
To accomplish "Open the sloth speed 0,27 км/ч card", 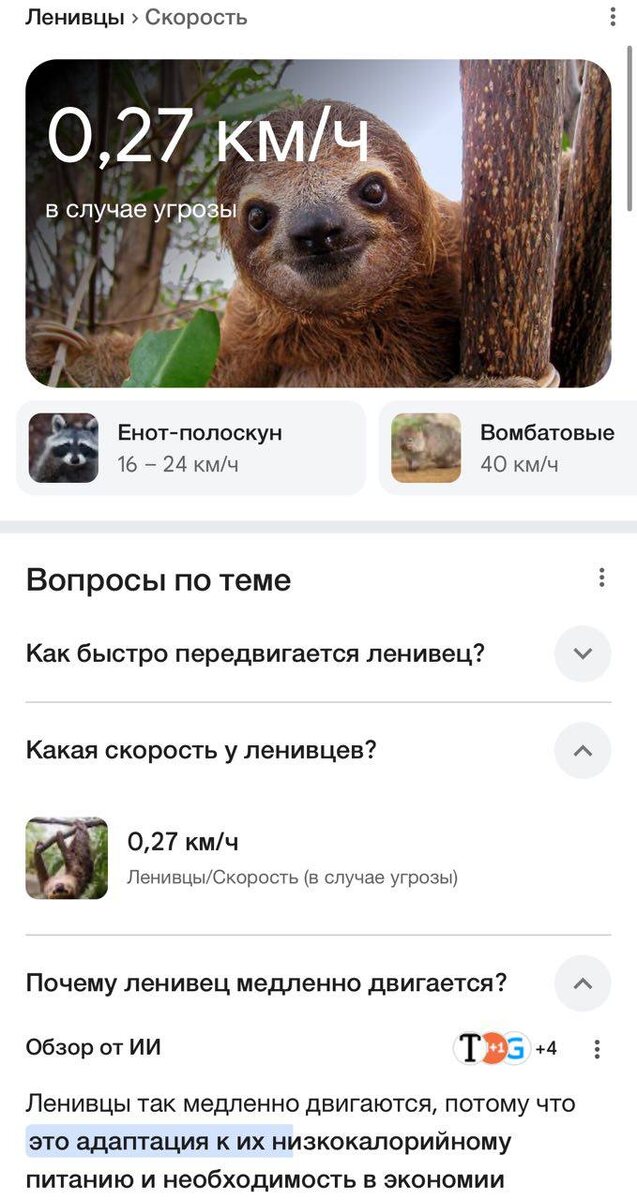I will coord(318,223).
